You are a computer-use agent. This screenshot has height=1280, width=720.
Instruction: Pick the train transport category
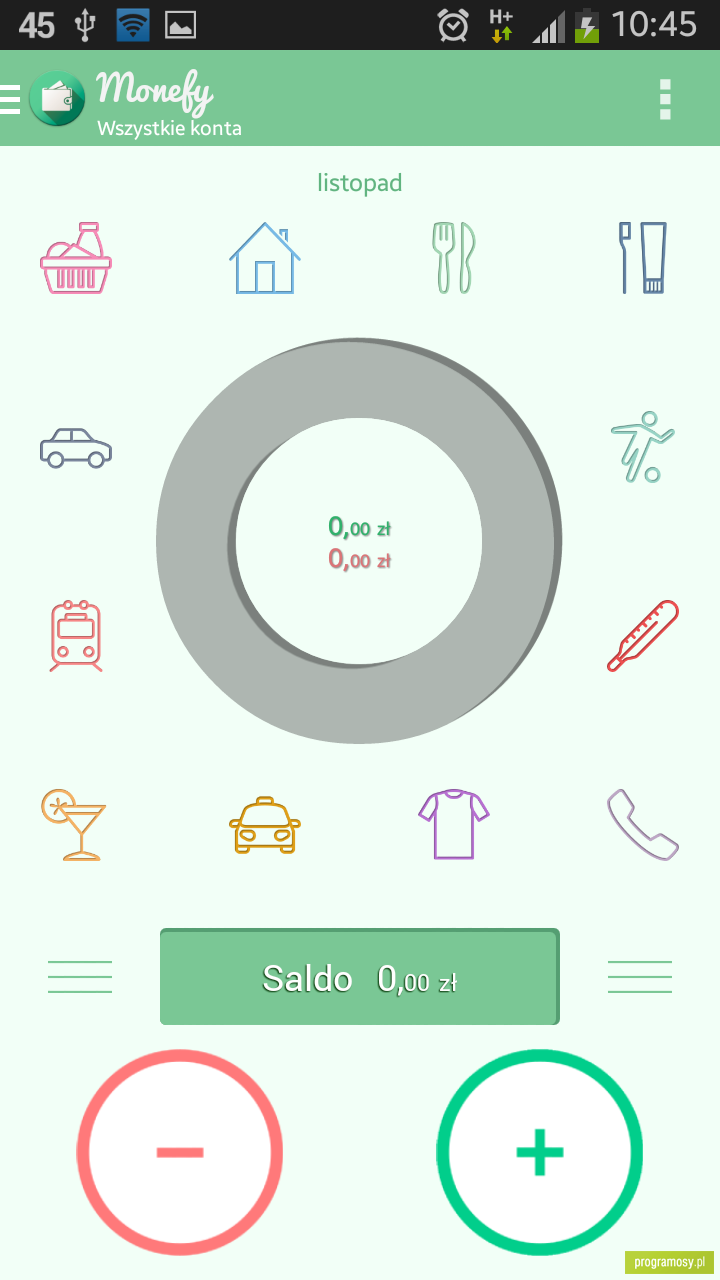76,636
